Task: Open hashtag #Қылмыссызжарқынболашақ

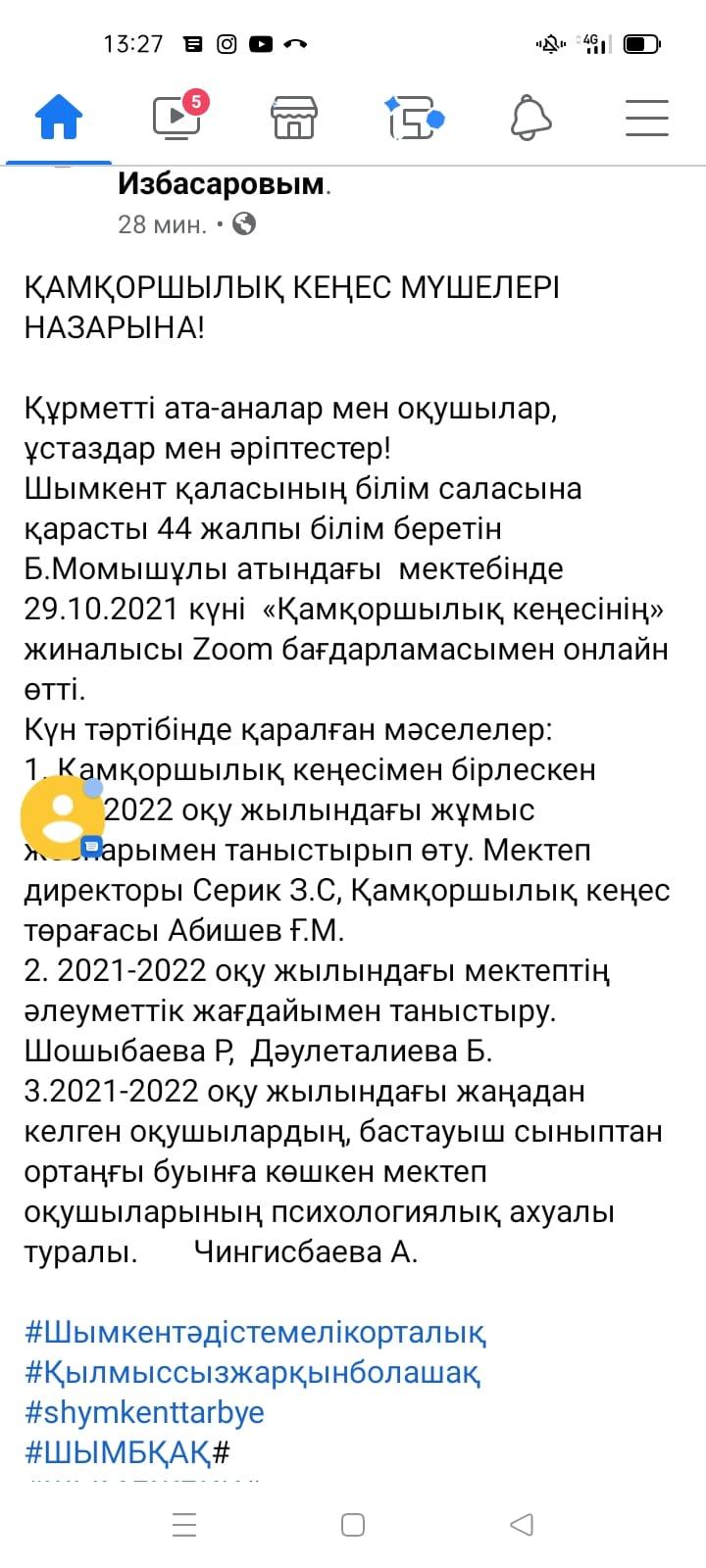Action: coord(252,1373)
